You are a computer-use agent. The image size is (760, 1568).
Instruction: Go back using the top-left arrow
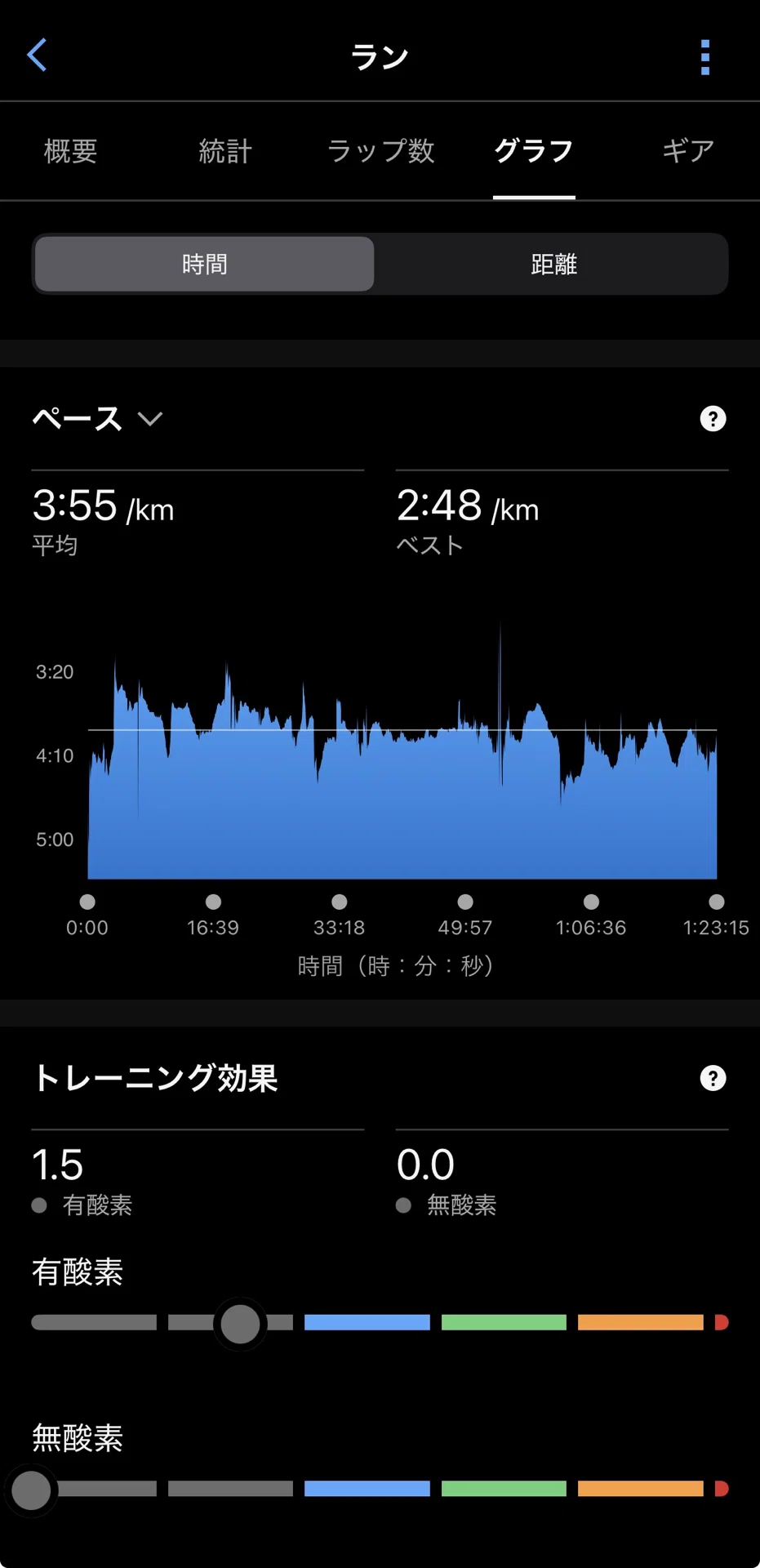[x=37, y=56]
